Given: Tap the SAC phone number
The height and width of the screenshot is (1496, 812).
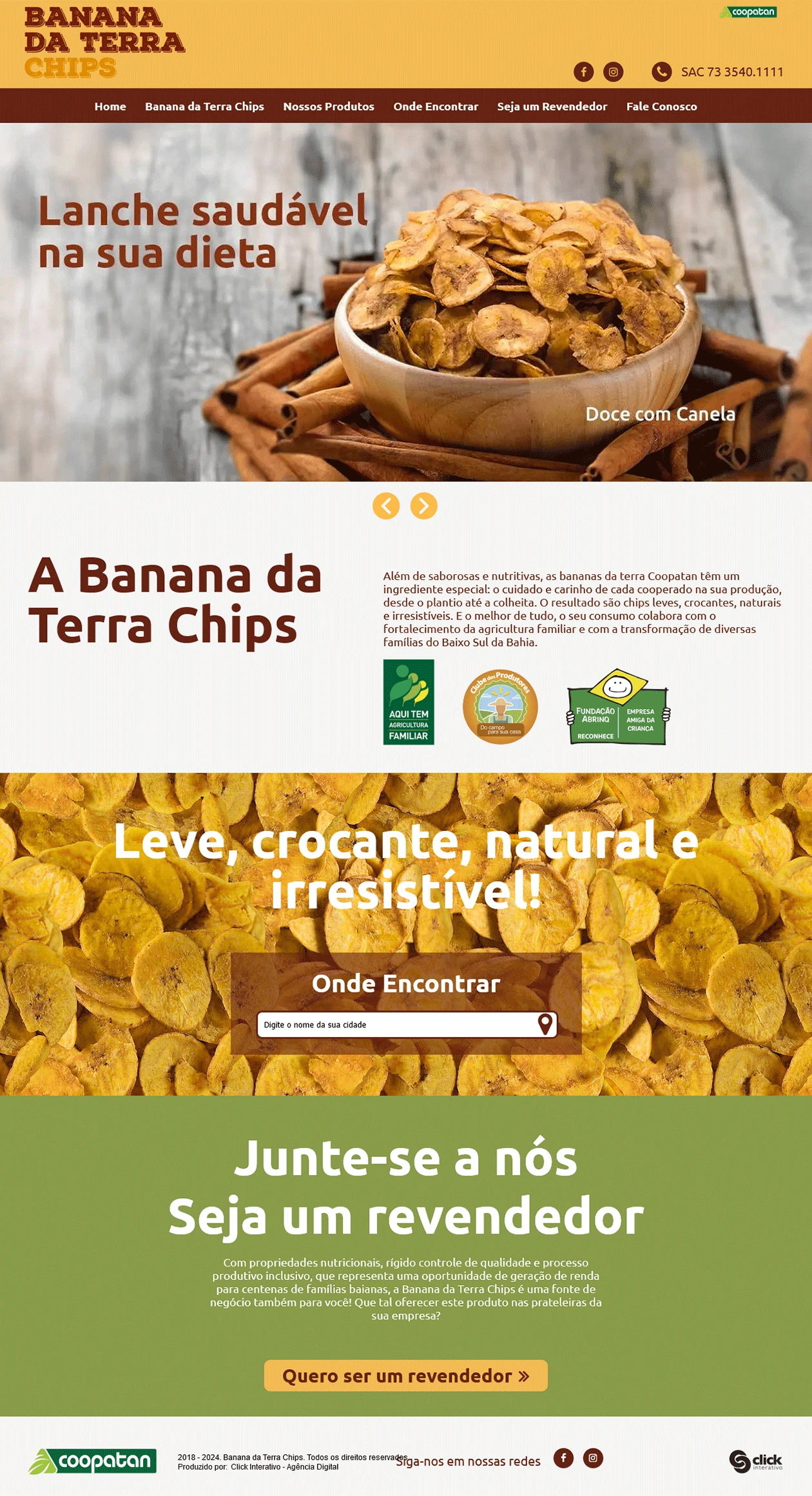Looking at the screenshot, I should (731, 72).
